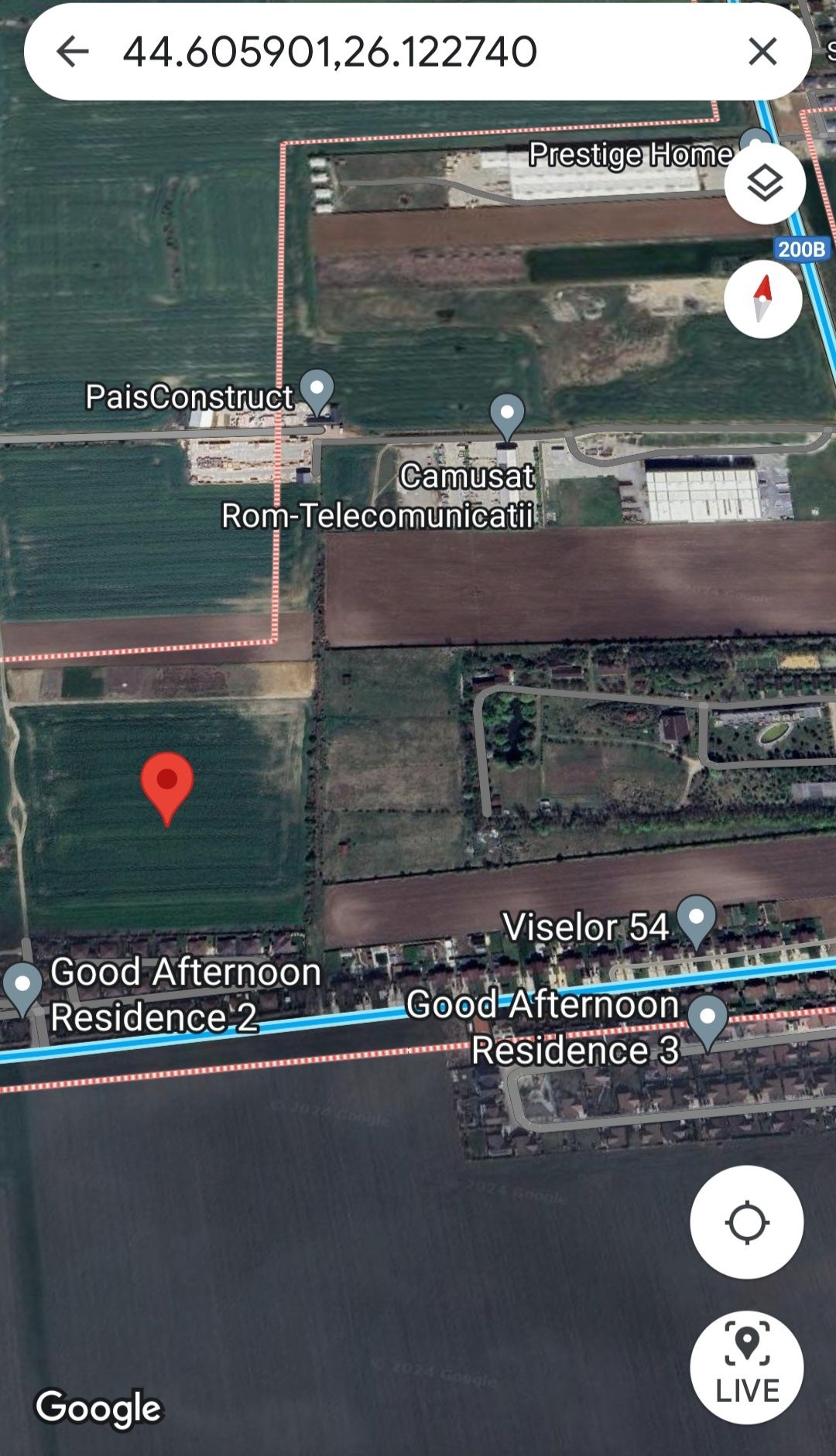Open Viselor 54 place marker

696,918
